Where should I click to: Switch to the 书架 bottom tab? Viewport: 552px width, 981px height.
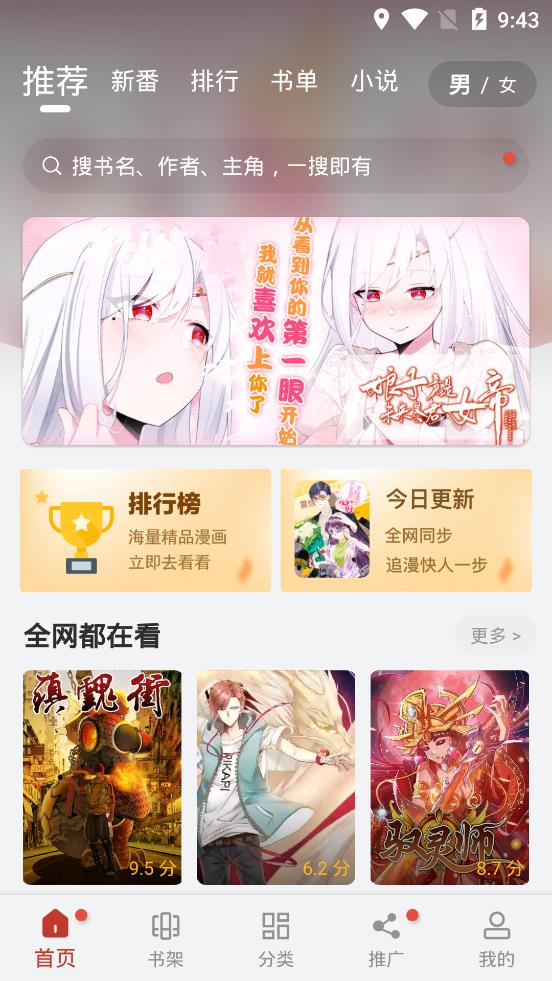(166, 938)
